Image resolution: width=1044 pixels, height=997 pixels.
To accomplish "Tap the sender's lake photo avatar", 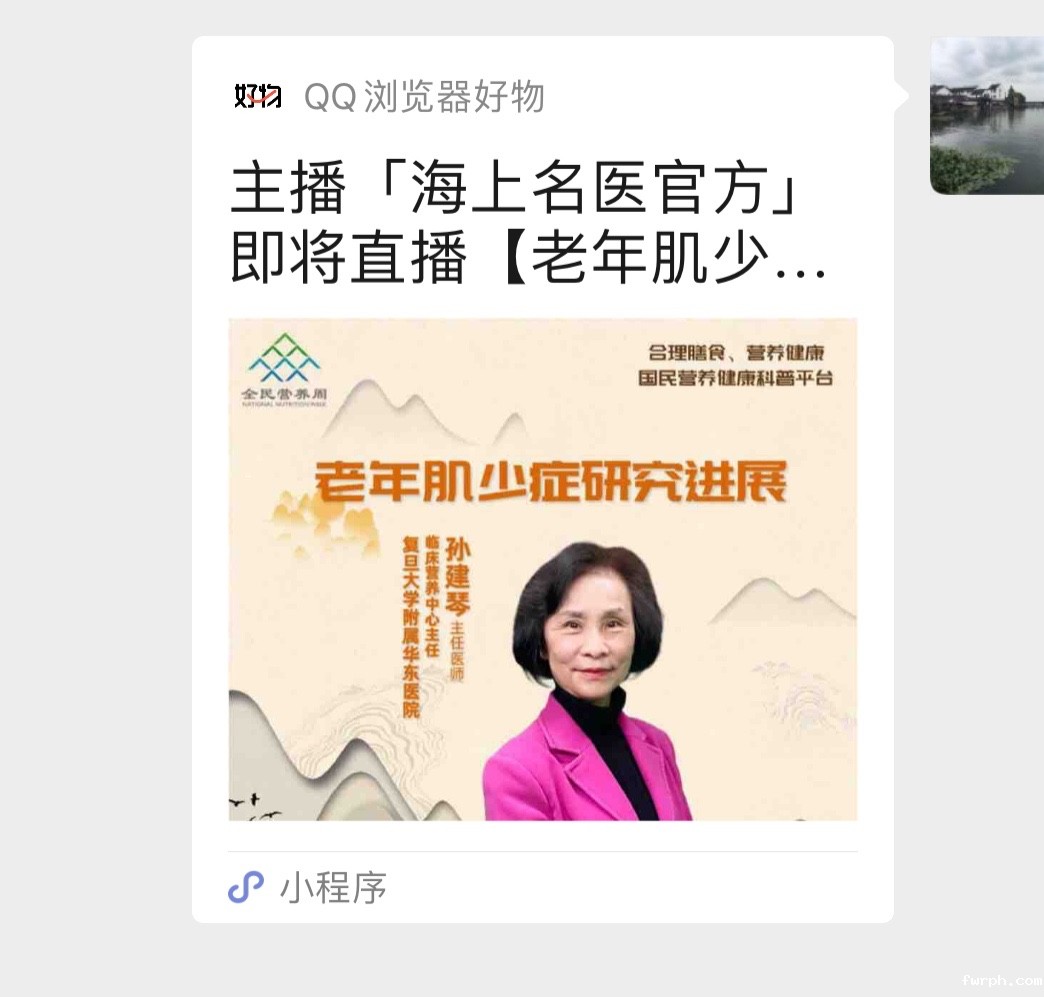I will 986,116.
